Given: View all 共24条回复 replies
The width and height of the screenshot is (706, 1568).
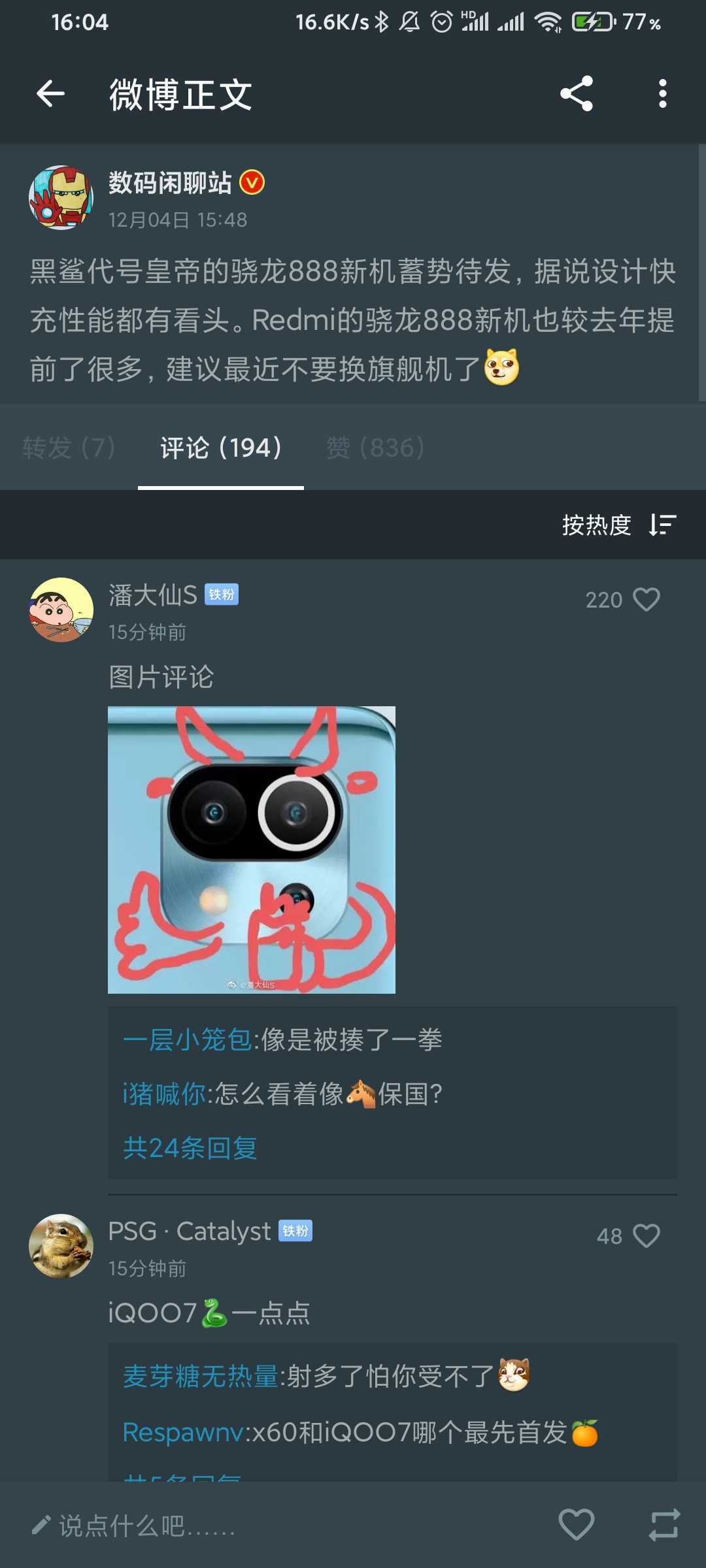Looking at the screenshot, I should (190, 1148).
